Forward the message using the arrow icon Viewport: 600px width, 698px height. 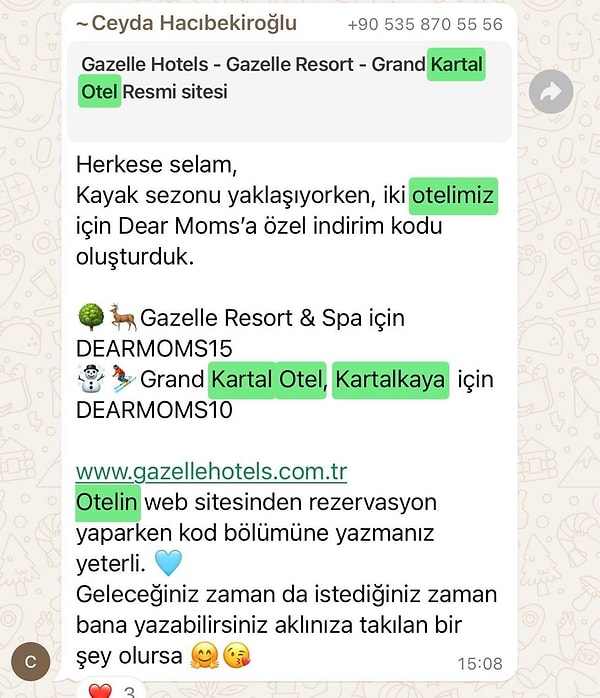click(550, 92)
